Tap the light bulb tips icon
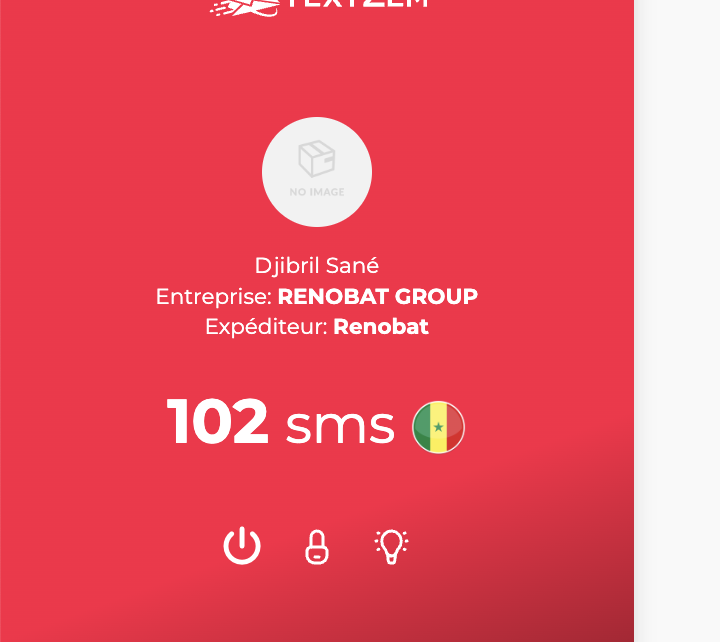This screenshot has height=642, width=720. [392, 546]
